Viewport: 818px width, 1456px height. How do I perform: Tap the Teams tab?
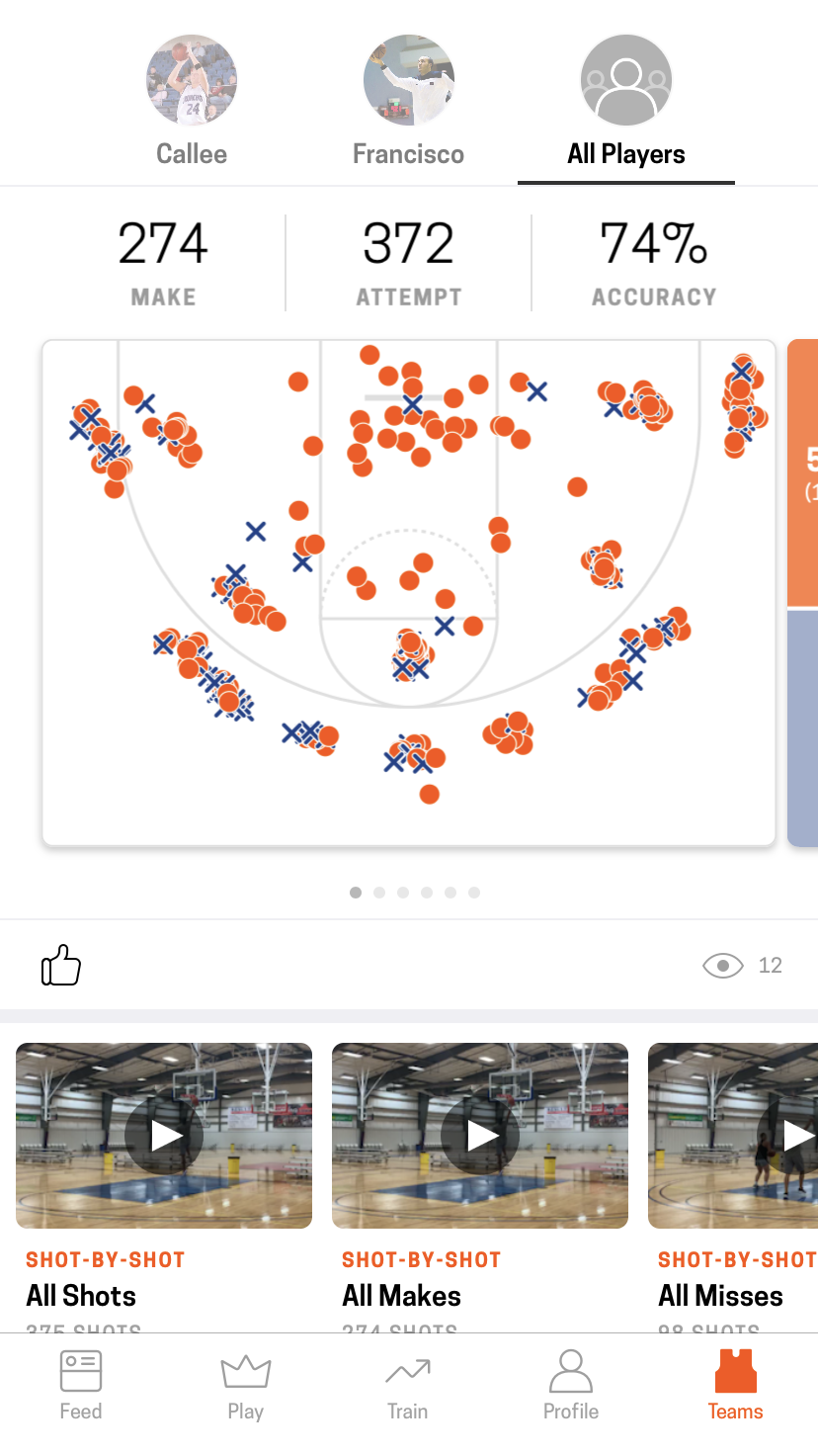click(x=735, y=1386)
